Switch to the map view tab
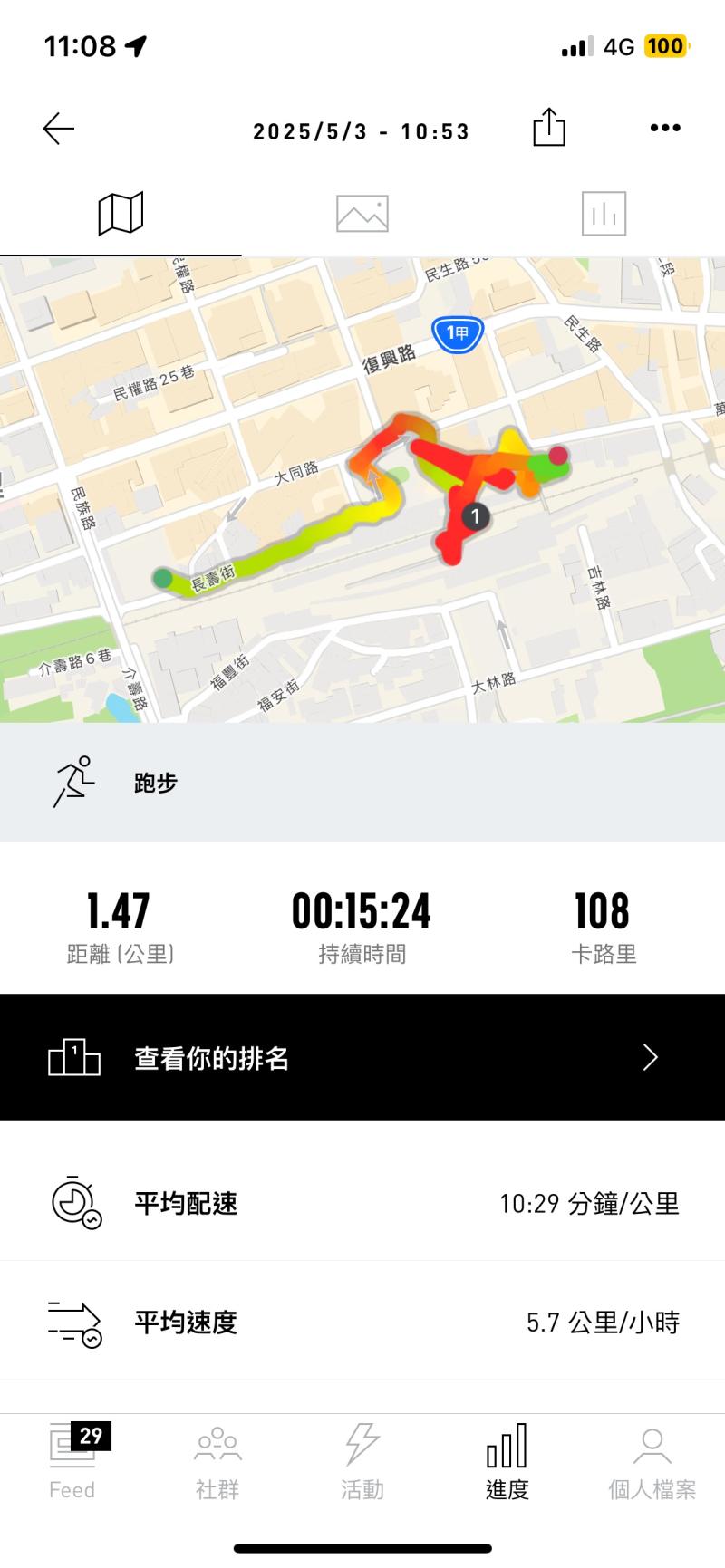Viewport: 725px width, 1568px height. pos(121,214)
